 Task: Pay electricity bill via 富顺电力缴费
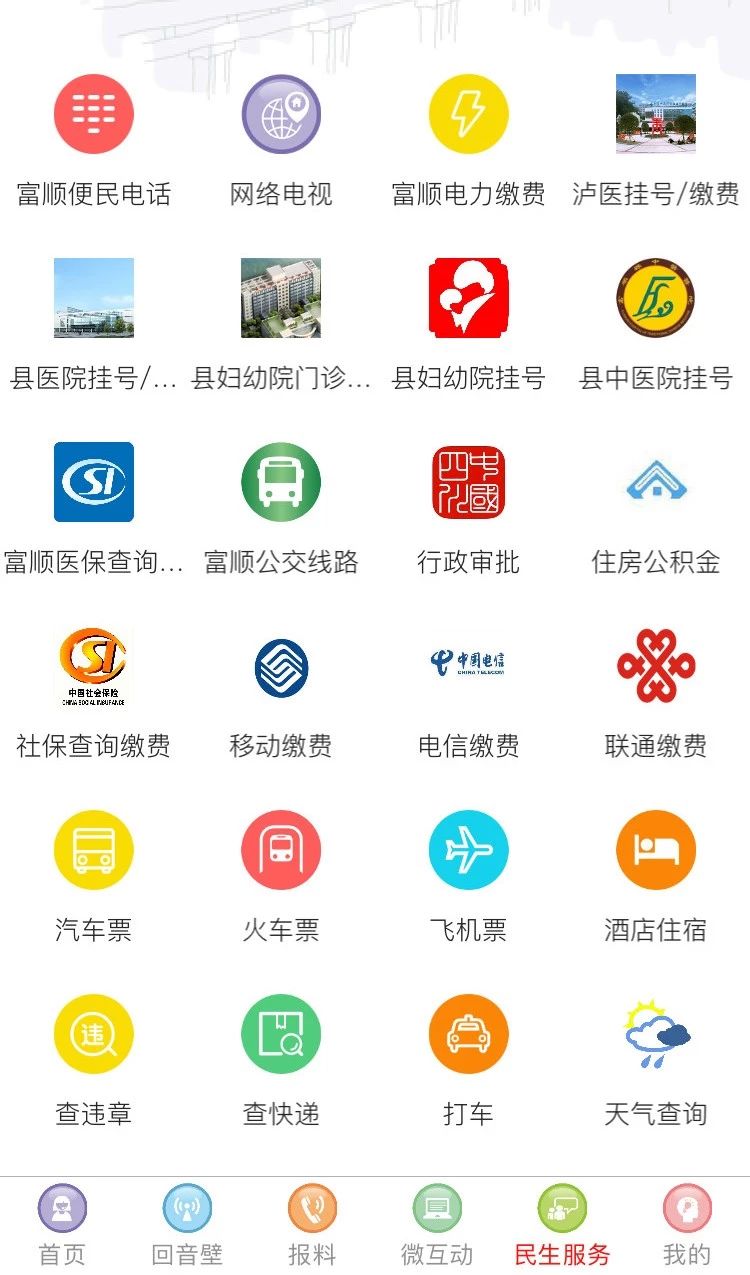tap(468, 114)
